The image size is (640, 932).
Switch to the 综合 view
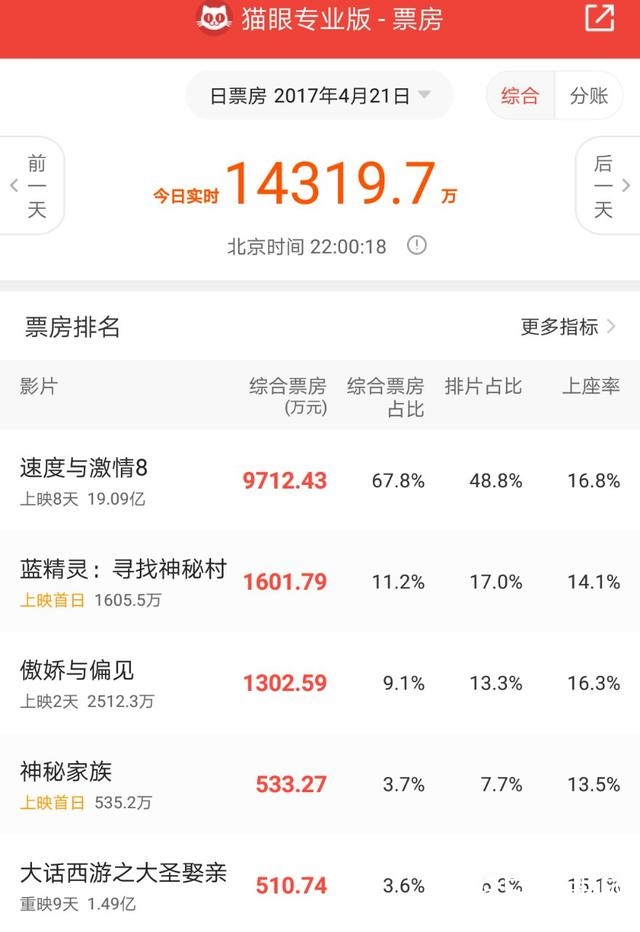point(520,96)
